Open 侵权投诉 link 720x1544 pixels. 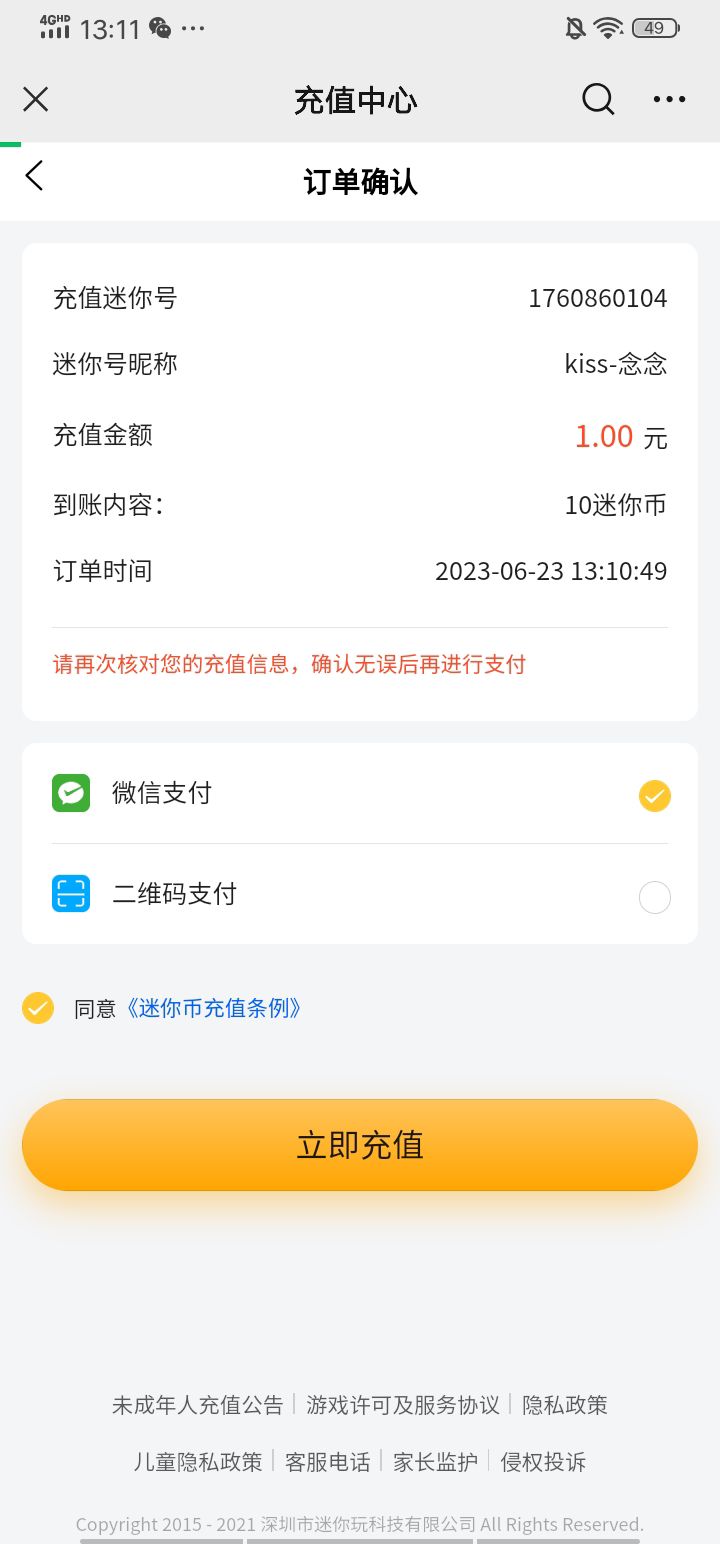[x=543, y=1462]
